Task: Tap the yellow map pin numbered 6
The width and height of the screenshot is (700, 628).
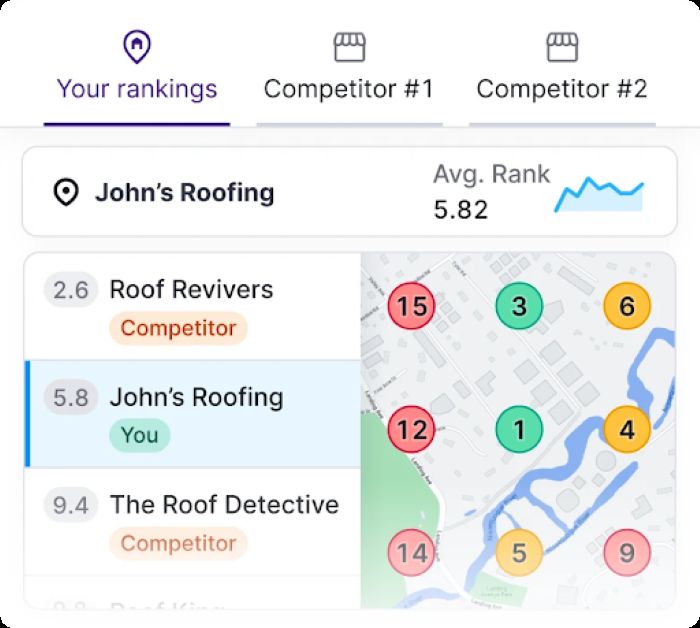Action: pyautogui.click(x=627, y=306)
